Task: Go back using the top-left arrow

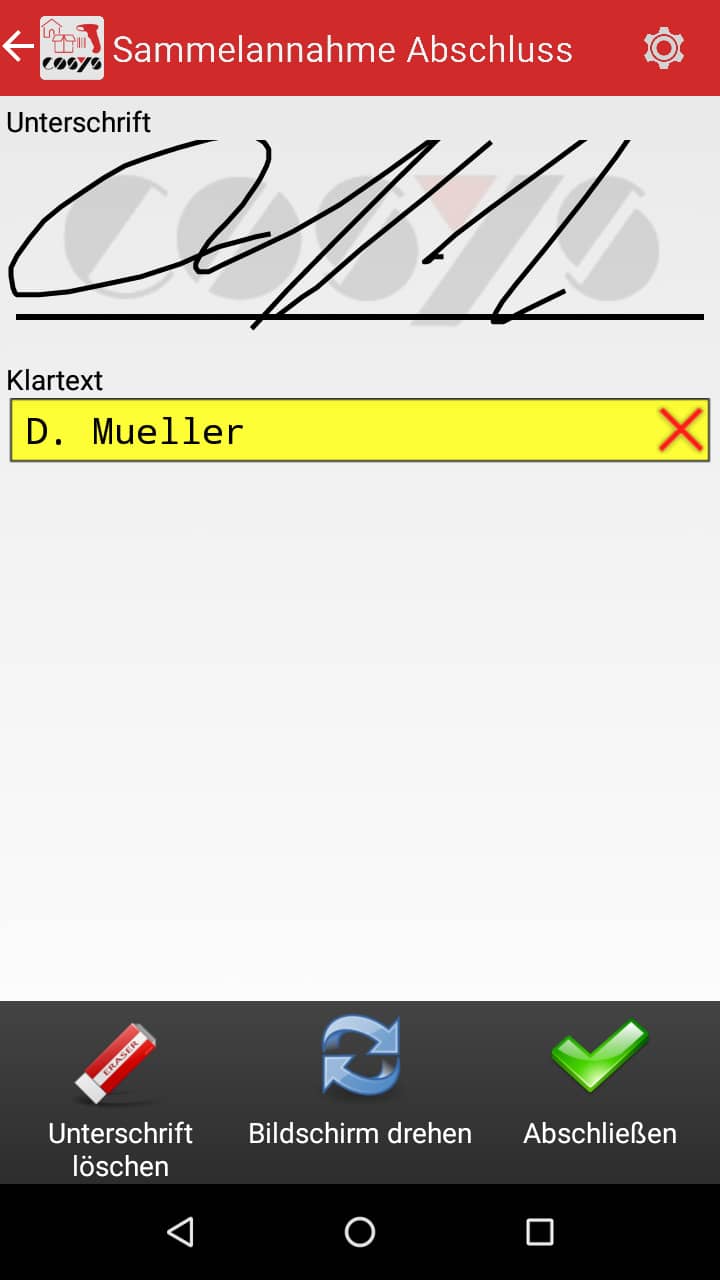Action: pyautogui.click(x=18, y=47)
